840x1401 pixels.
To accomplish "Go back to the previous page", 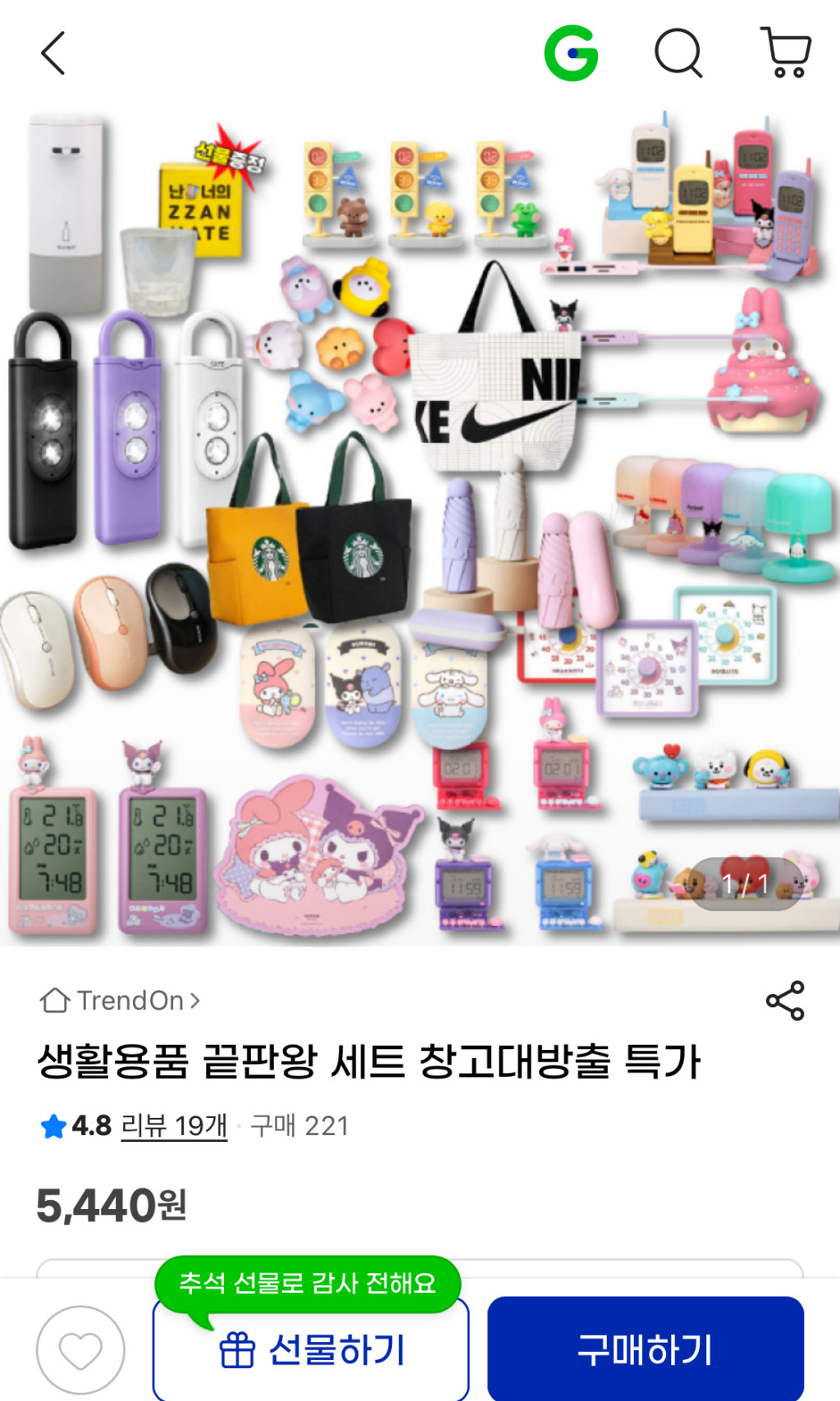I will [x=53, y=54].
